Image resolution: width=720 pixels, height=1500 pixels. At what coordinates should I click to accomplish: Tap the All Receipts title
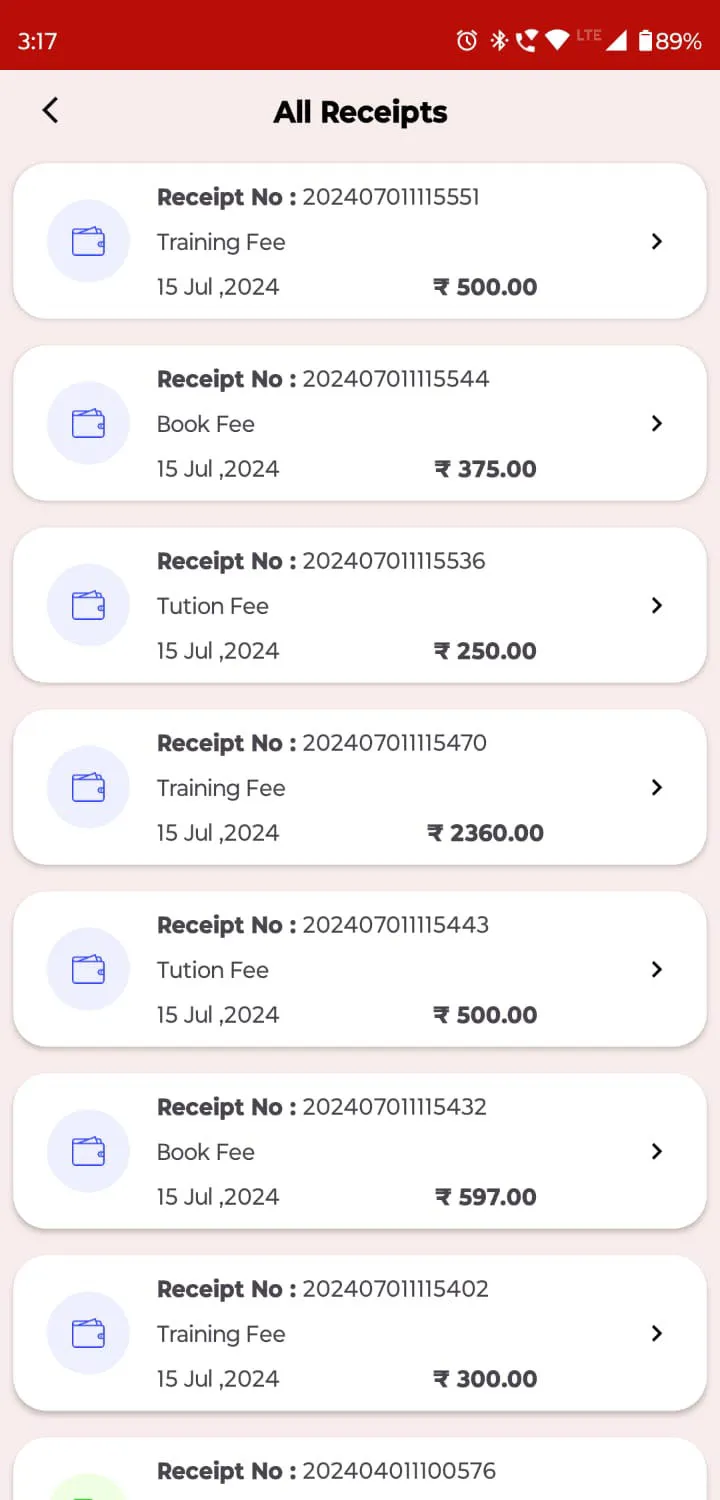(x=360, y=112)
